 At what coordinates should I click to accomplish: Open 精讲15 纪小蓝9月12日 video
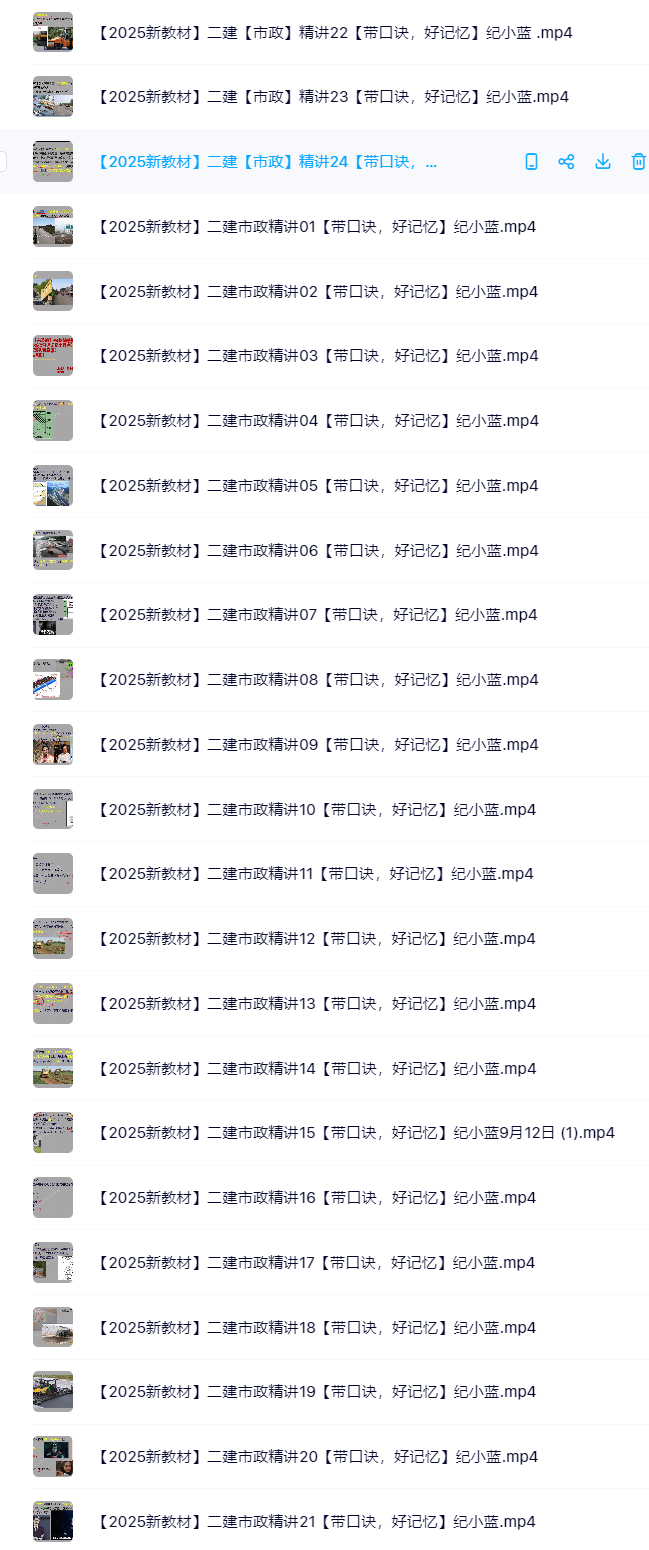coord(356,1133)
